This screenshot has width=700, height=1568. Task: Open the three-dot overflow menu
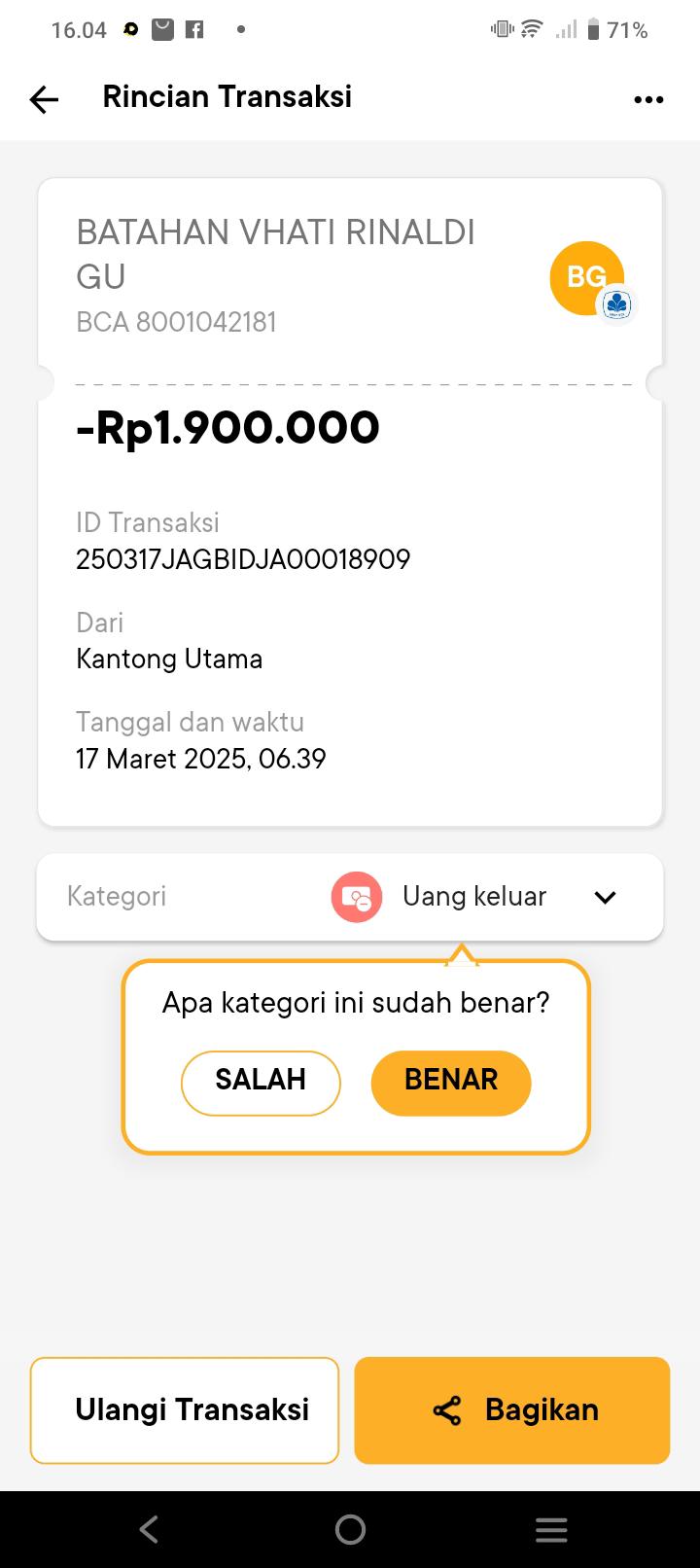tap(647, 99)
